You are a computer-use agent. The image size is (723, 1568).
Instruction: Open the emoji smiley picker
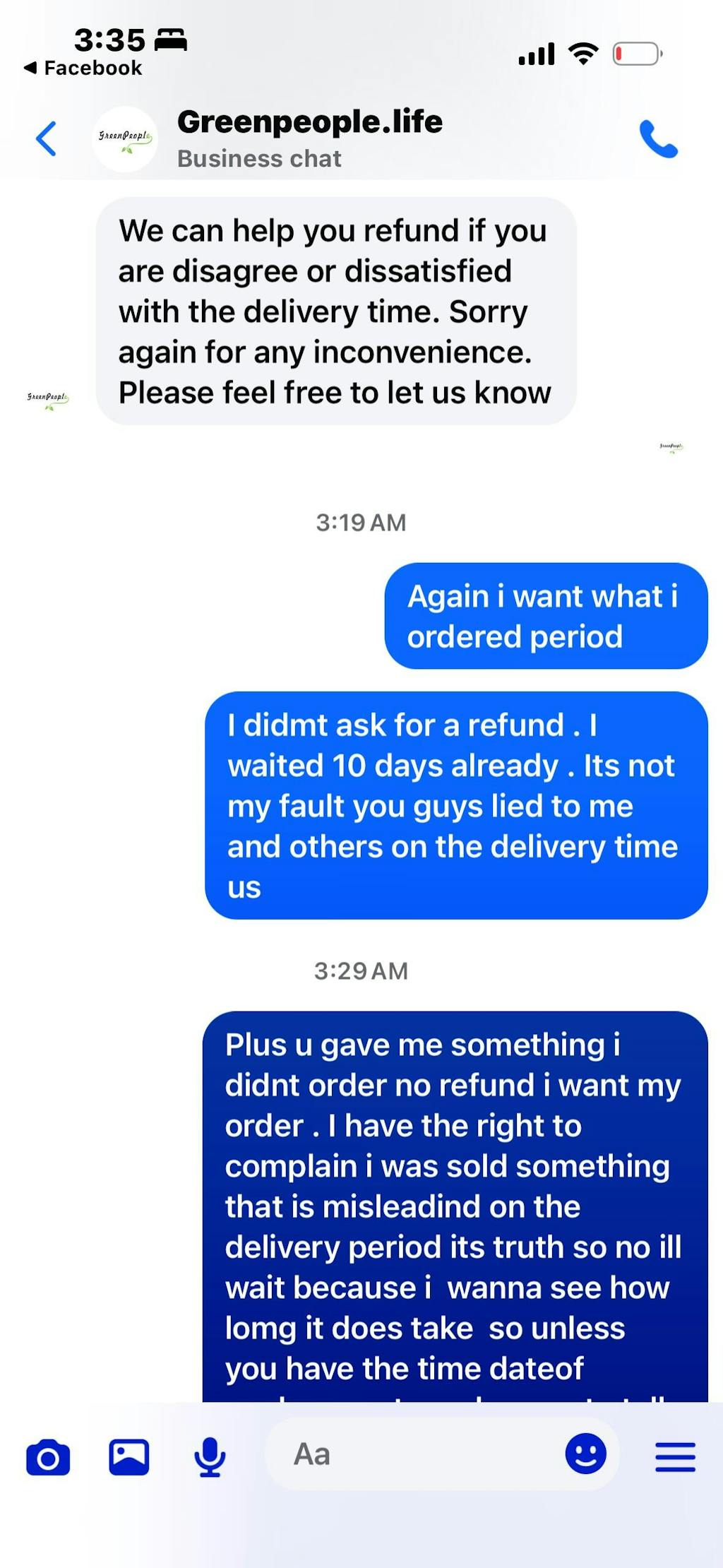click(585, 1454)
